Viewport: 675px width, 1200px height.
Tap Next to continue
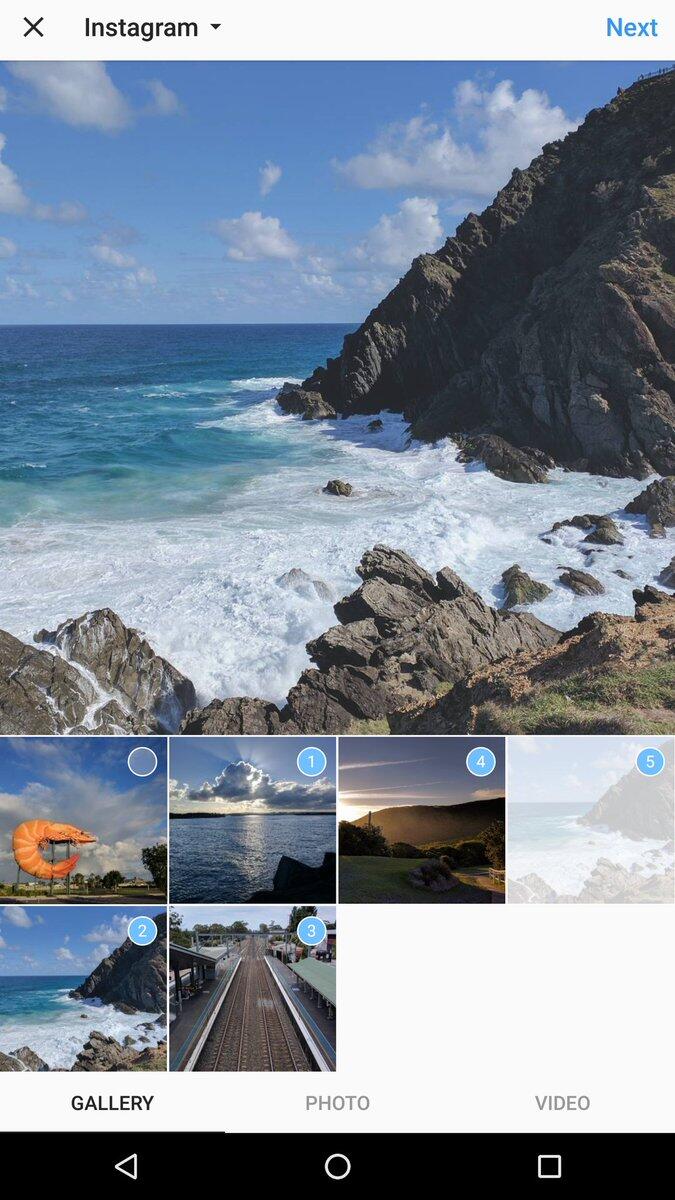pyautogui.click(x=631, y=28)
